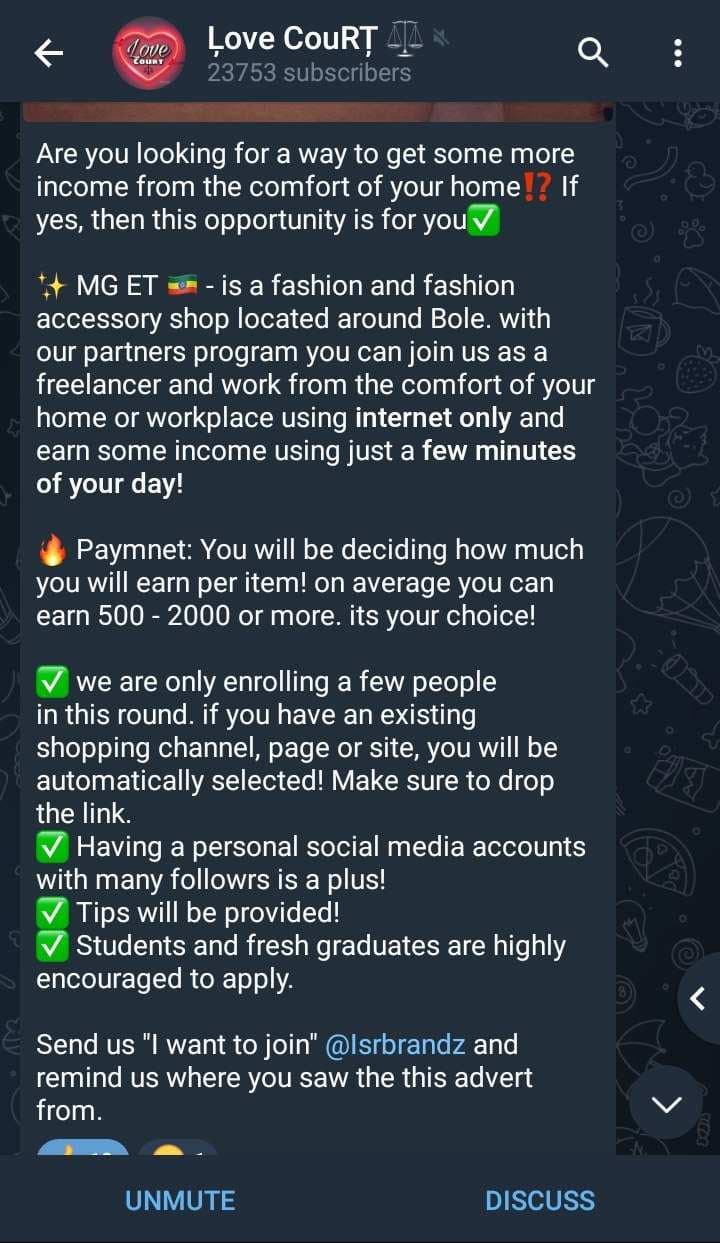720x1243 pixels.
Task: Unmute this channel
Action: pos(180,1200)
